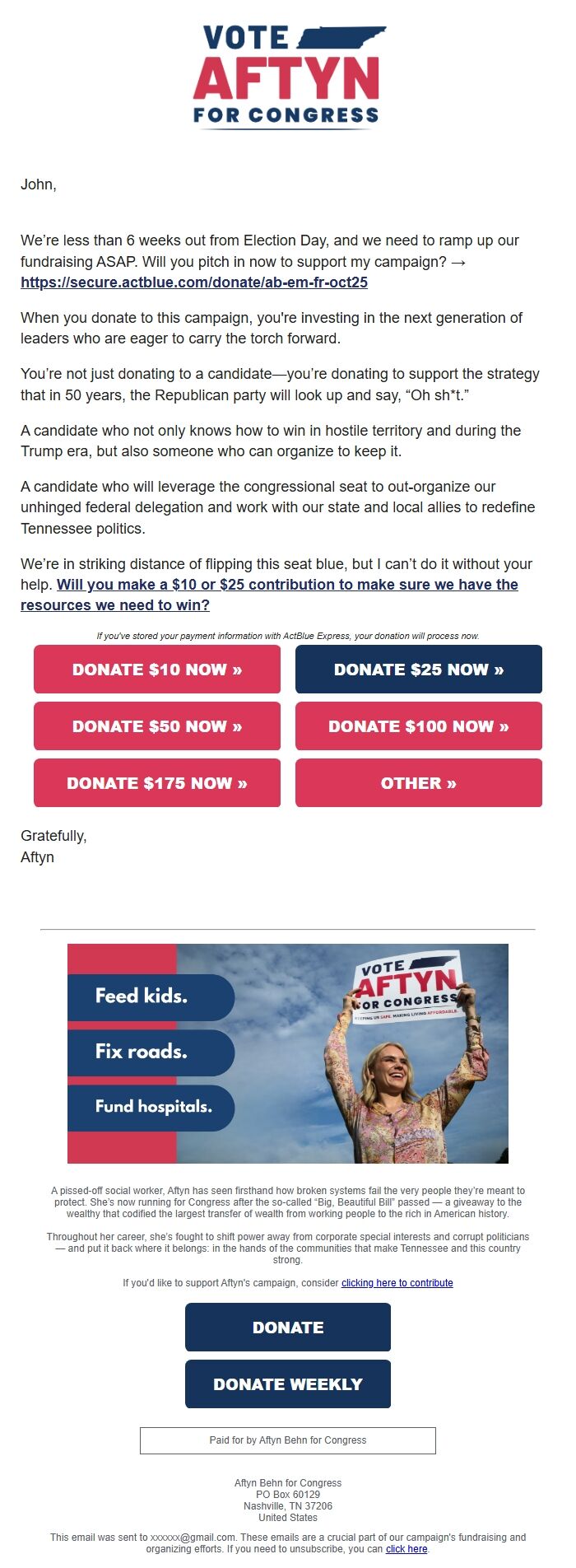Screen dimensions: 576x1568
Task: Open the secure.actblue.com donation link
Action: 193,282
